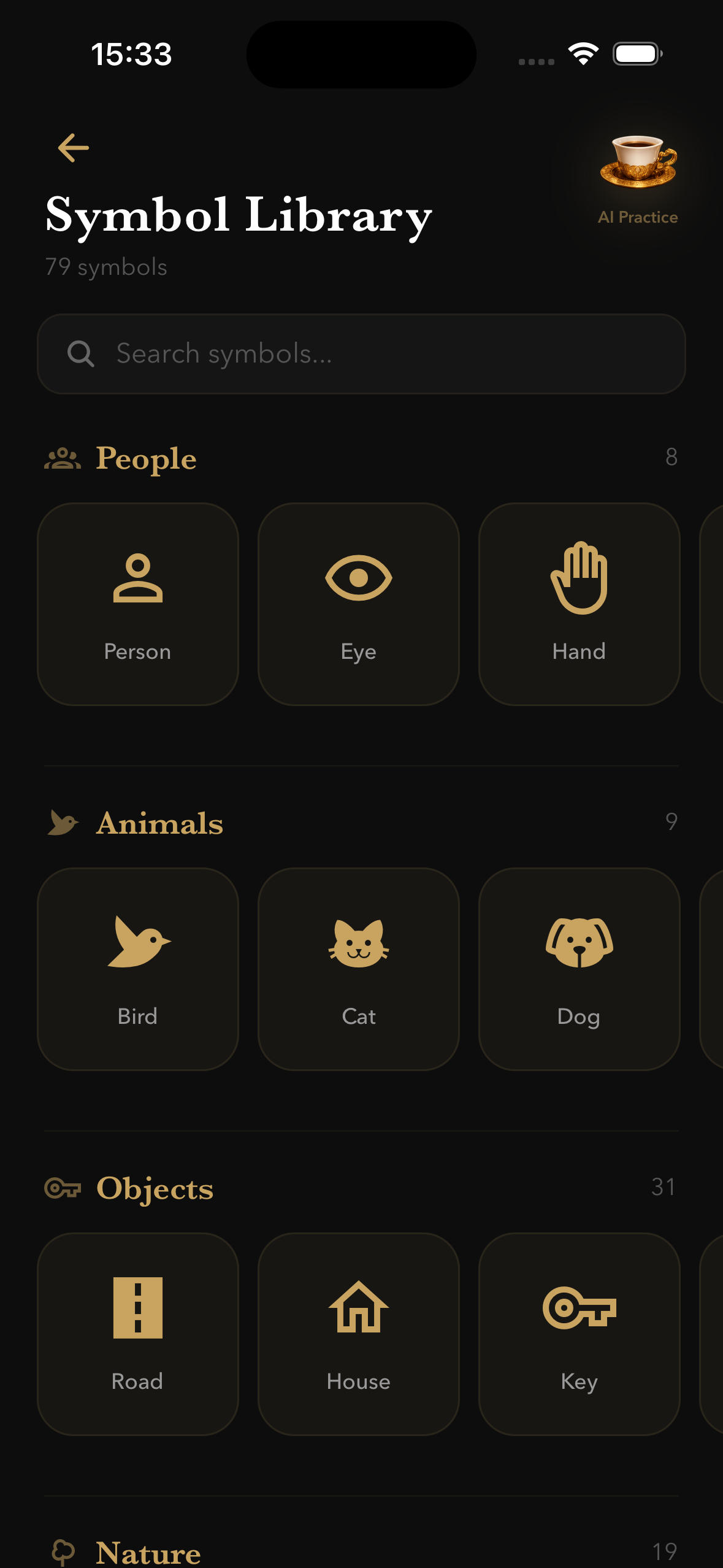
Task: Go back using the arrow icon
Action: tap(74, 148)
